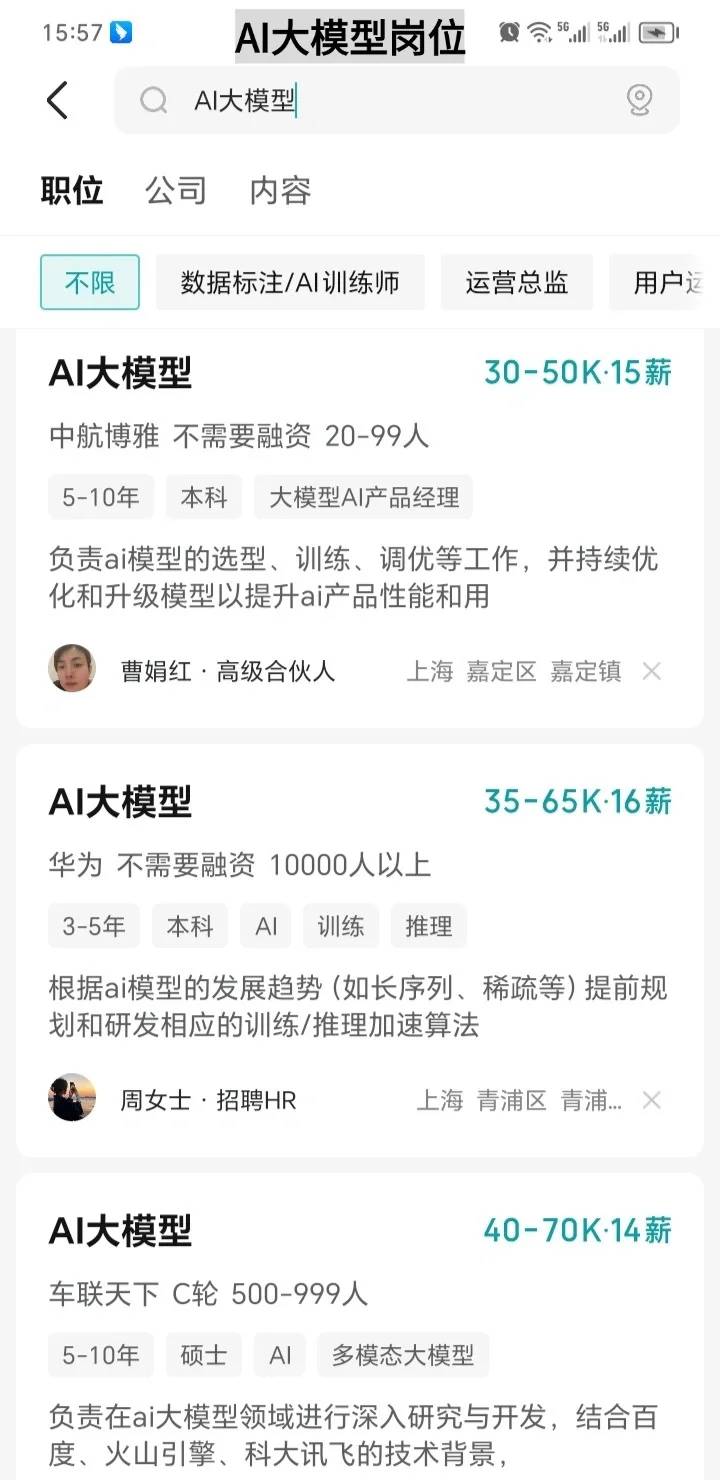Tap the battery indicator in the status bar
720x1480 pixels.
tap(655, 32)
